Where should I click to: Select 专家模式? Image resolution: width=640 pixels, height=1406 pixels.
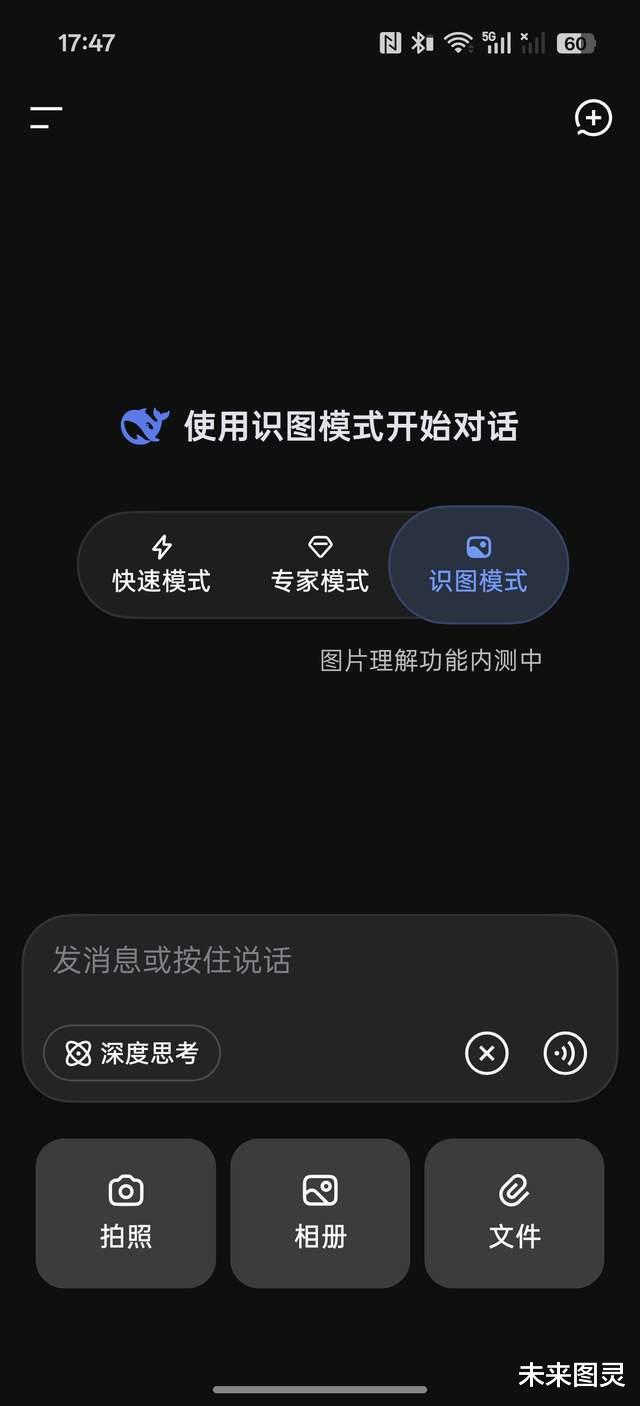(x=320, y=565)
